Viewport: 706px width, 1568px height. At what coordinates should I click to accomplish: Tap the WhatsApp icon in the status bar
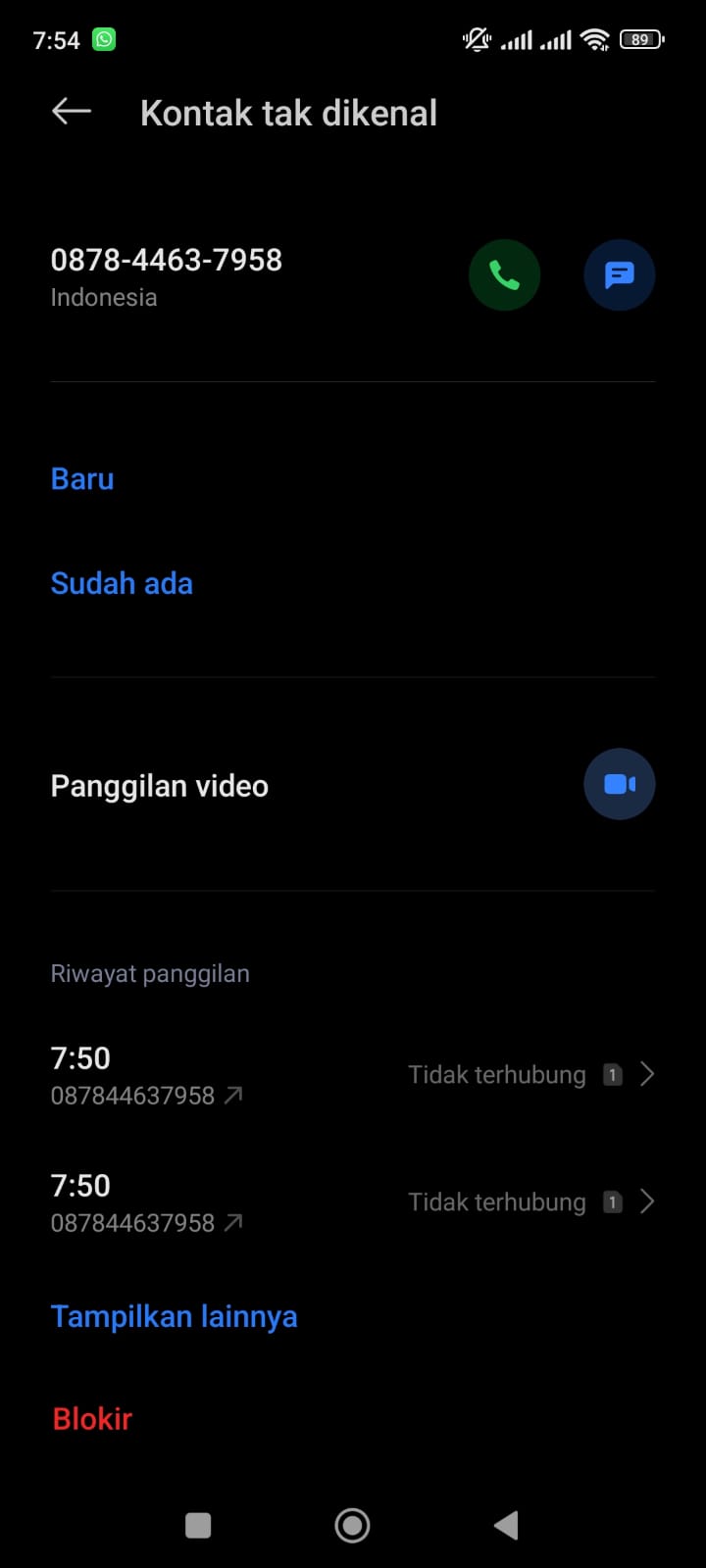[102, 39]
